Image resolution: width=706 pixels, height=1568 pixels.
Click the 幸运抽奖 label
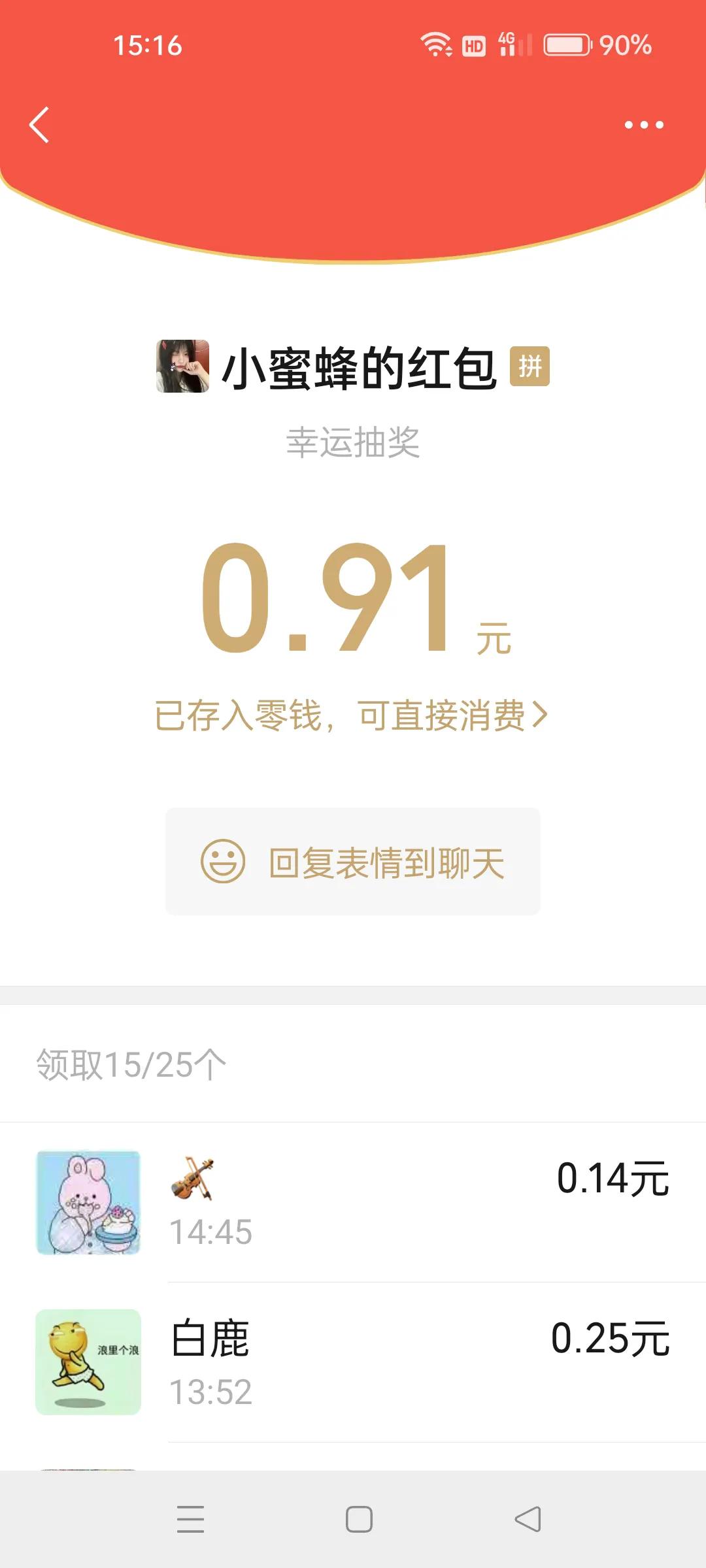click(x=353, y=442)
